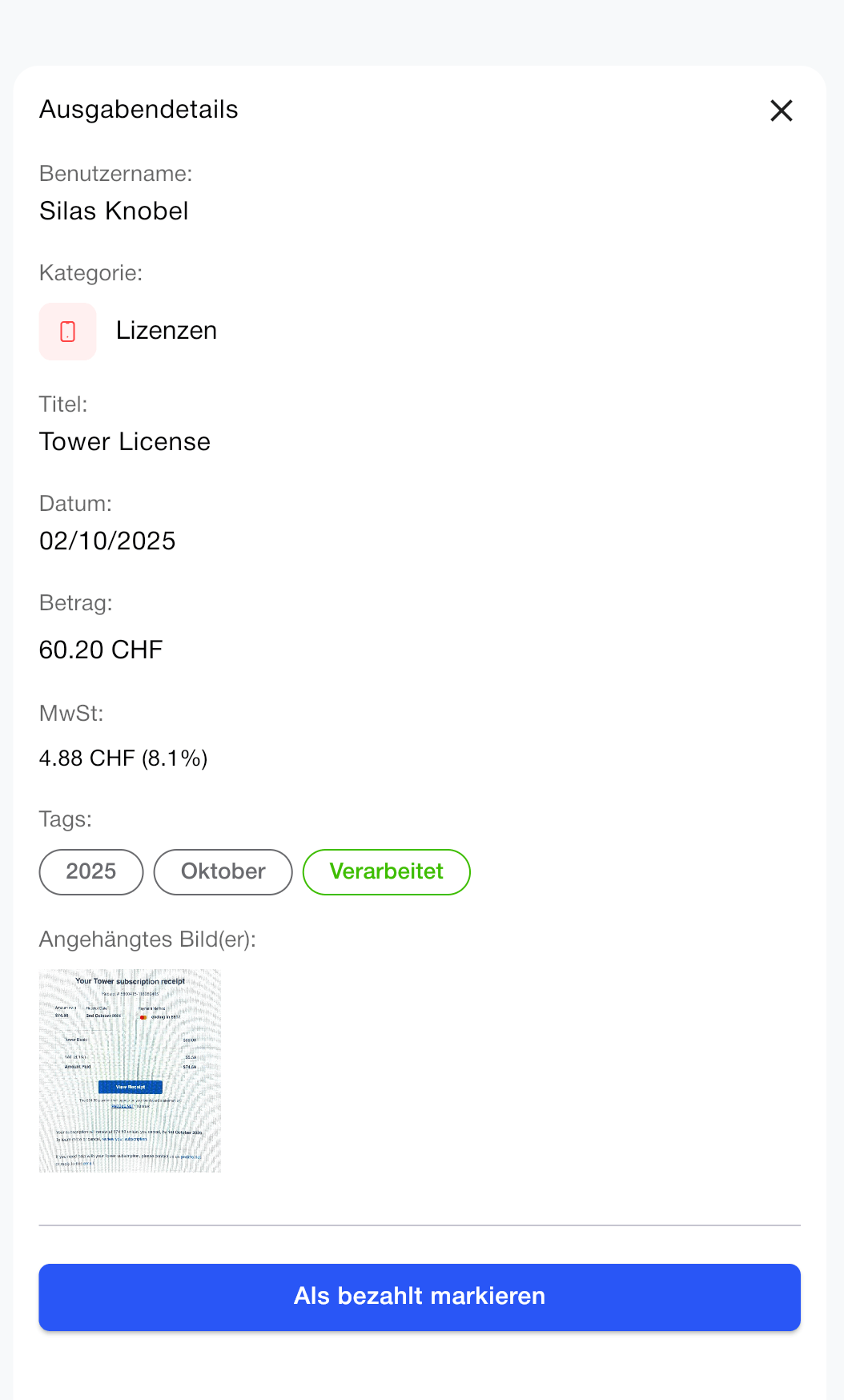Image resolution: width=844 pixels, height=1400 pixels.
Task: Click the PADDLE.NET link on the receipt
Action: (123, 1107)
